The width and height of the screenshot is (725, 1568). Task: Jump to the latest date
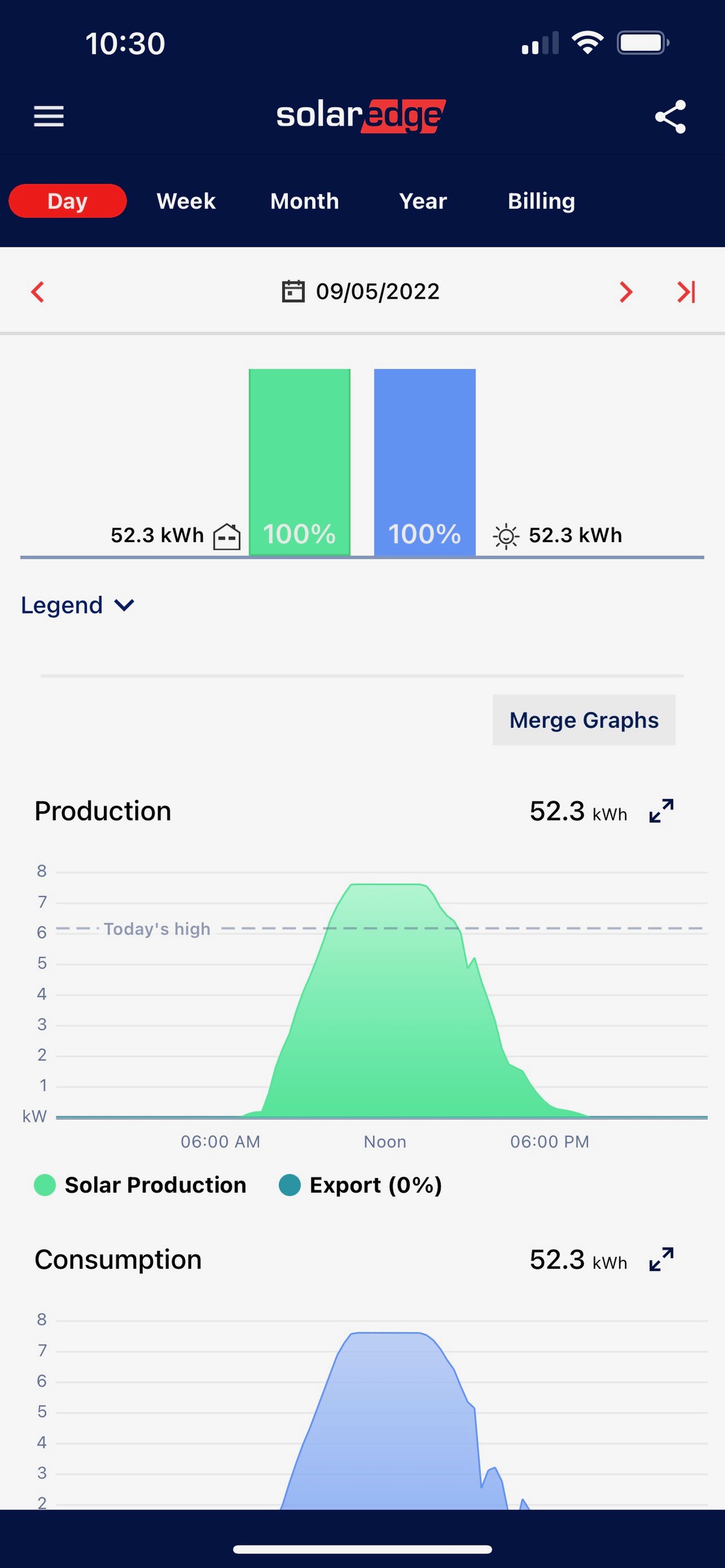(x=686, y=291)
